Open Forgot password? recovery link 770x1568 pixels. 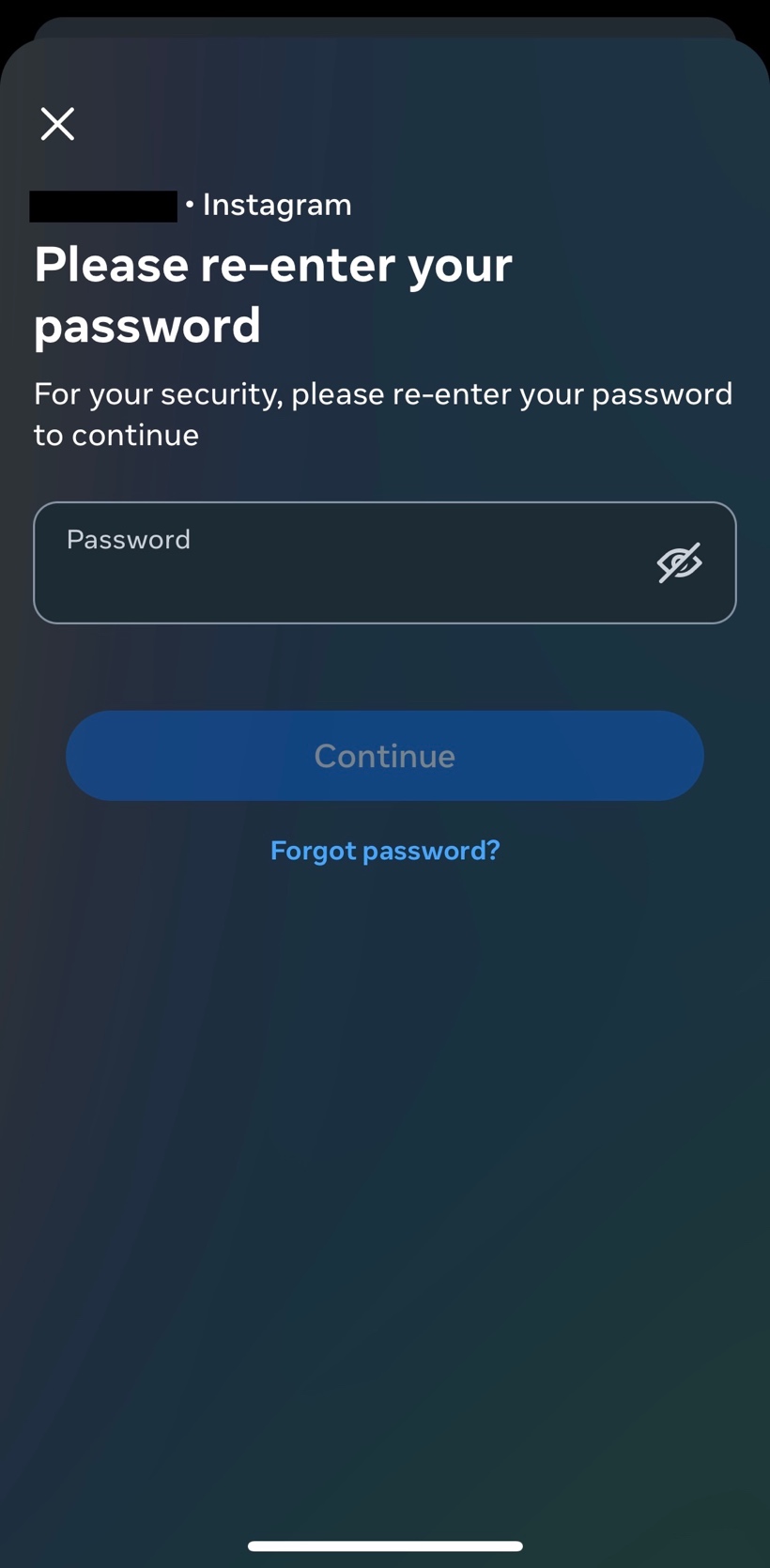pyautogui.click(x=385, y=850)
